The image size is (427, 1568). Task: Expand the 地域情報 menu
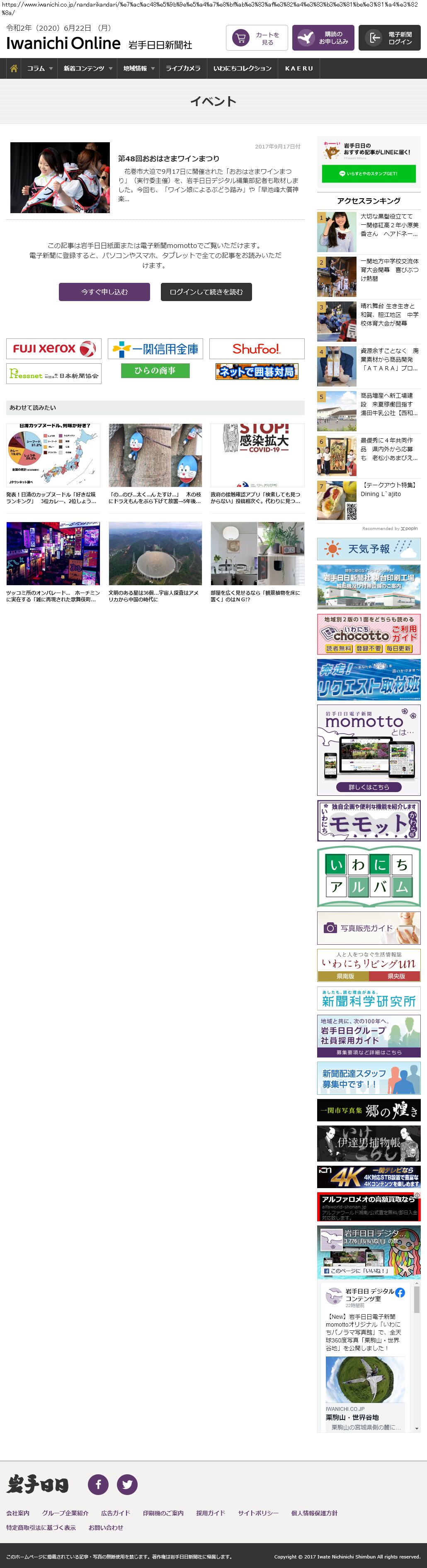point(139,69)
